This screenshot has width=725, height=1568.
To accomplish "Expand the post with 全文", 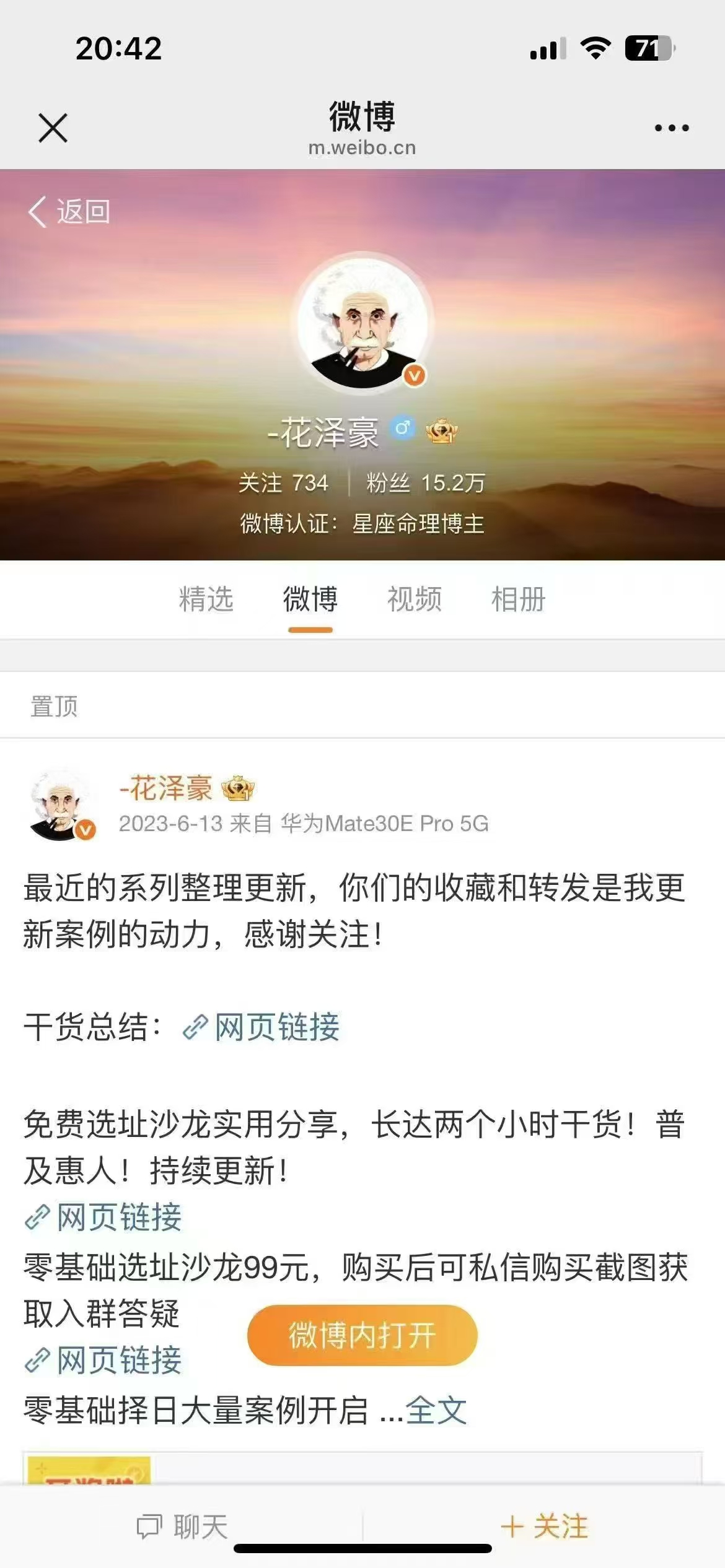I will pos(436,1411).
